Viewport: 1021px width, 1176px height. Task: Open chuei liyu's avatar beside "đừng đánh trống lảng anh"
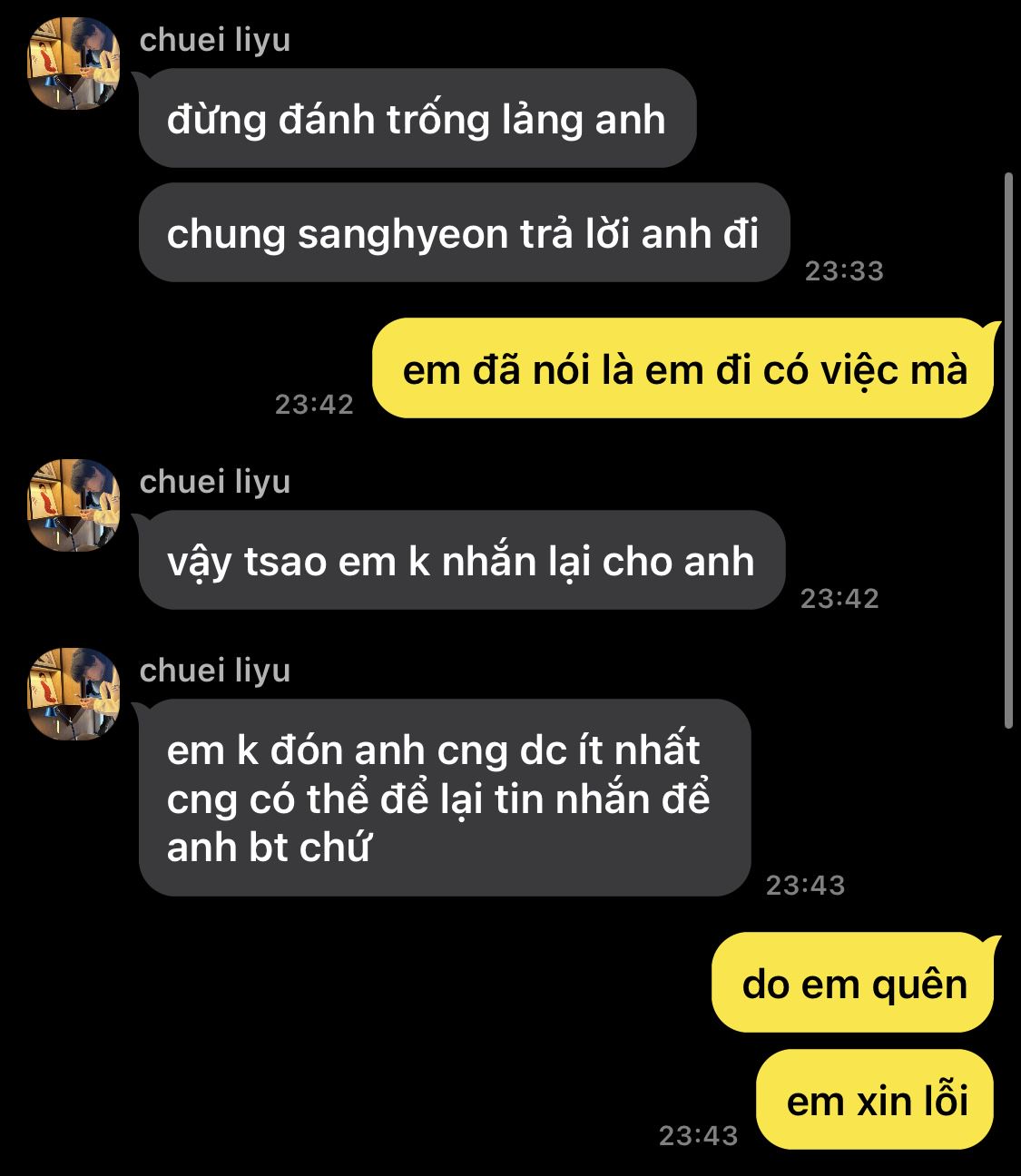click(74, 64)
